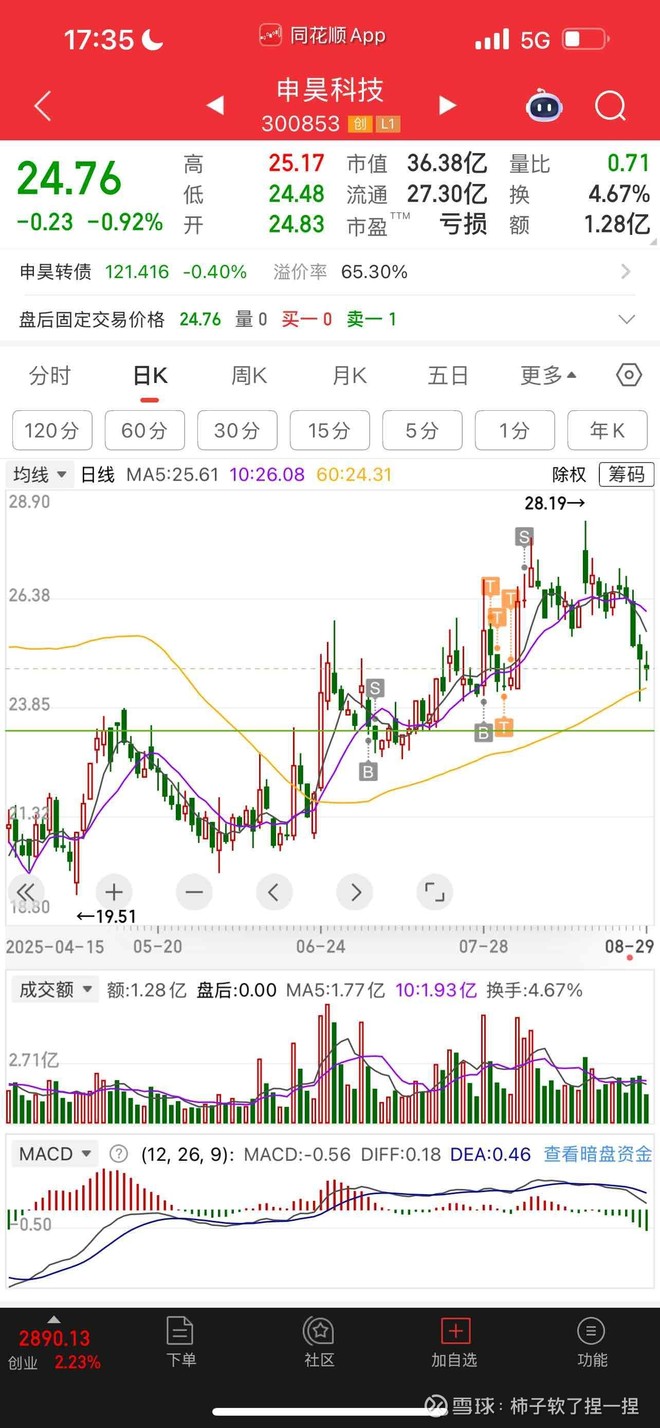Open the 筹码 chip distribution button
This screenshot has width=660, height=1428.
[627, 474]
